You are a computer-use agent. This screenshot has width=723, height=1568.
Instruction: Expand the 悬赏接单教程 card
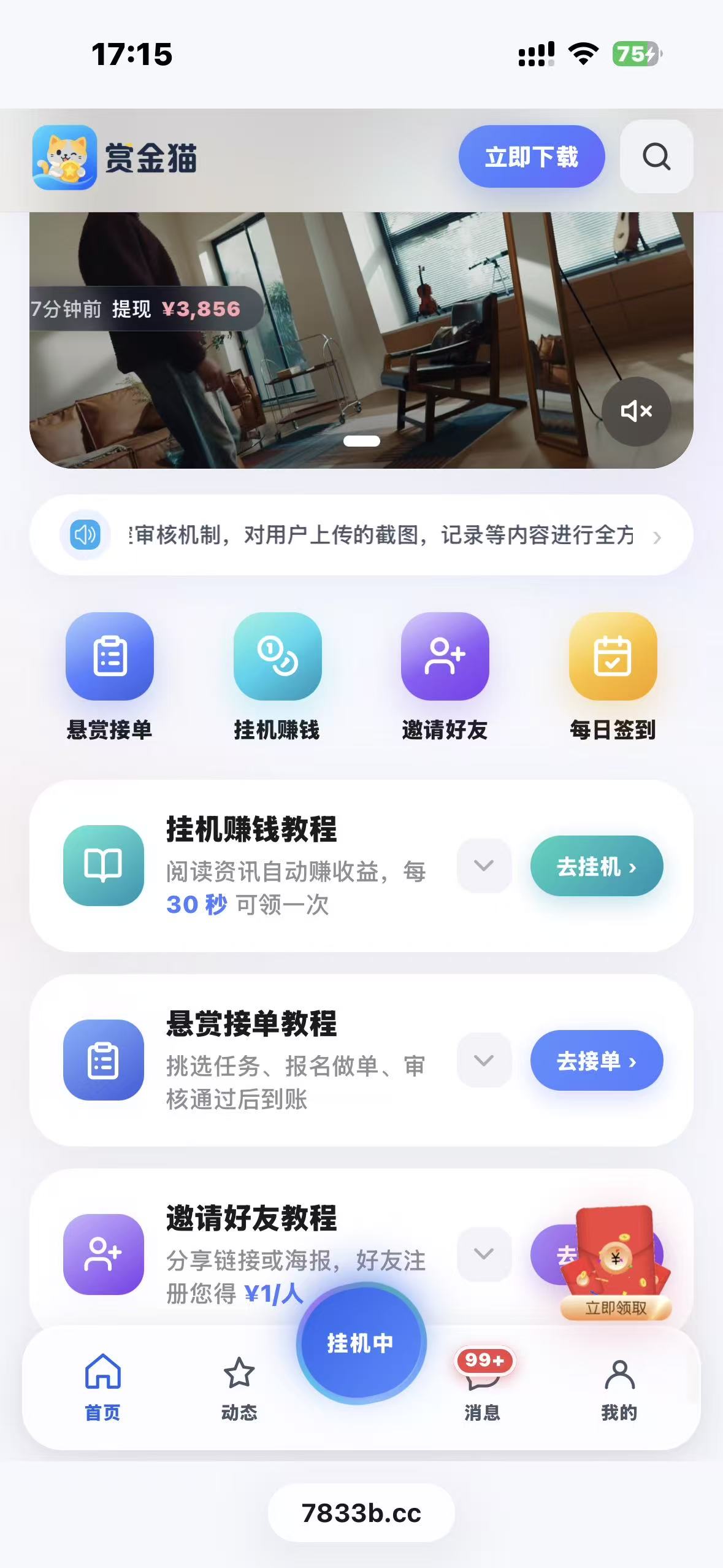484,1060
